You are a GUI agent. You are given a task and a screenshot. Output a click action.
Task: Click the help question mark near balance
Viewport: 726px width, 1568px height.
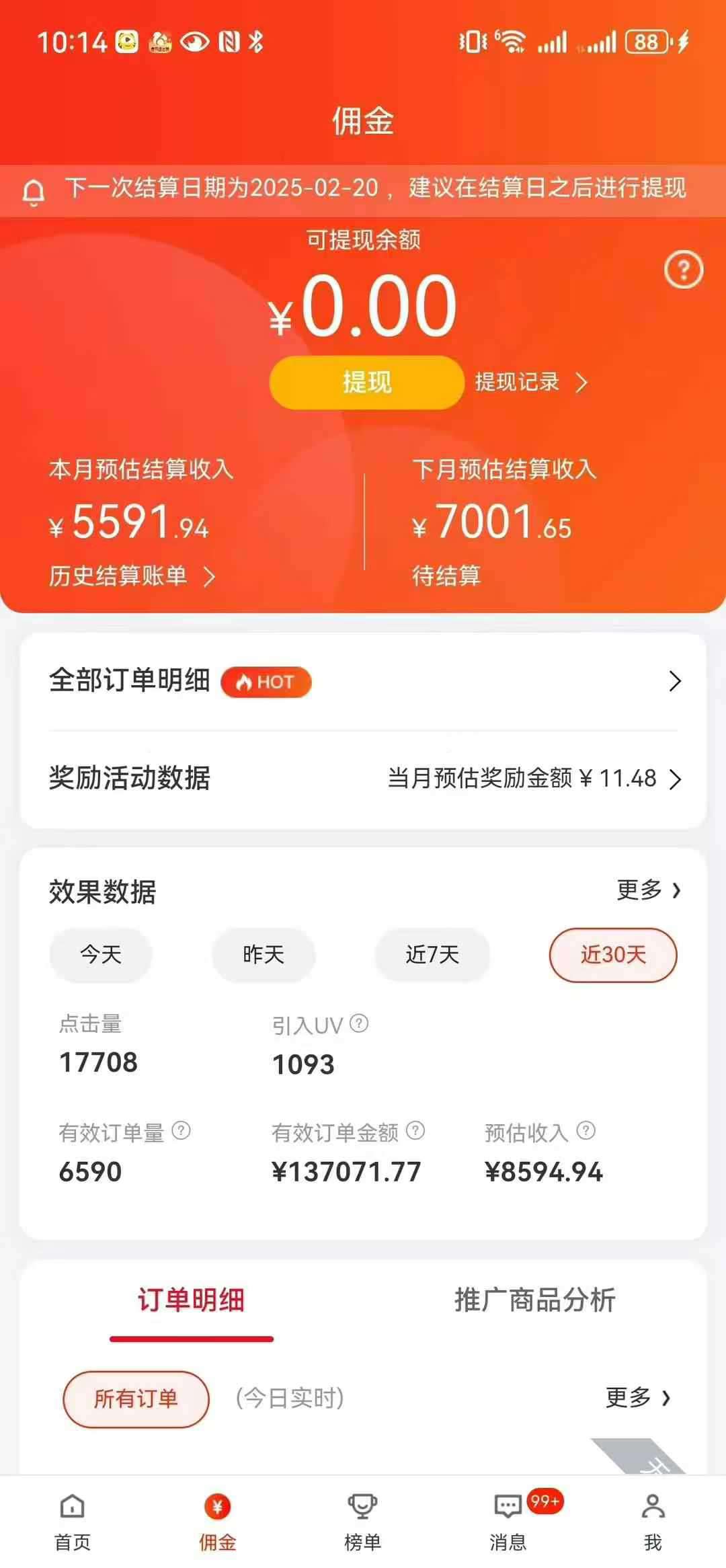click(684, 268)
